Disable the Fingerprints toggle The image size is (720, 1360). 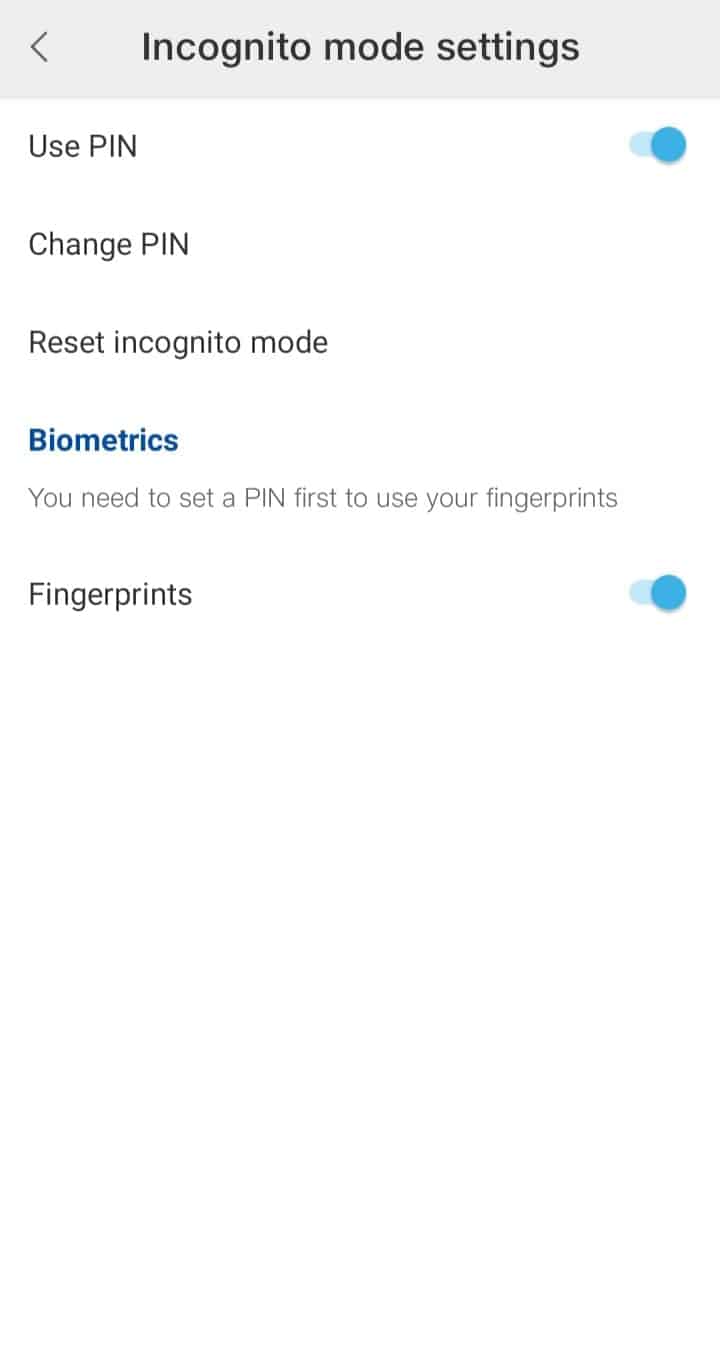[x=658, y=593]
